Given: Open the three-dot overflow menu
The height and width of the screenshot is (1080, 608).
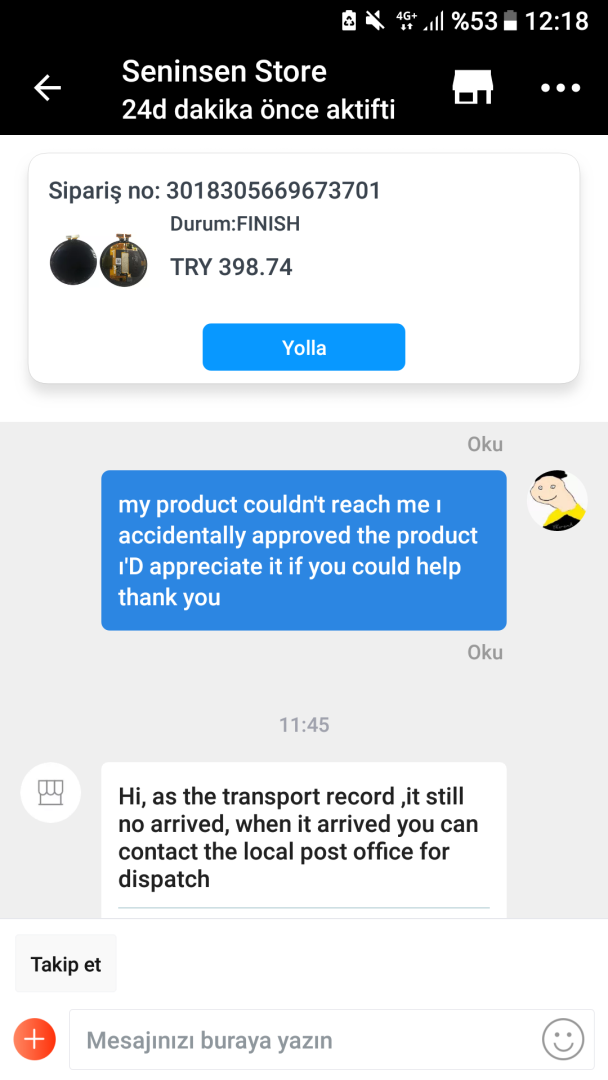Looking at the screenshot, I should click(560, 88).
